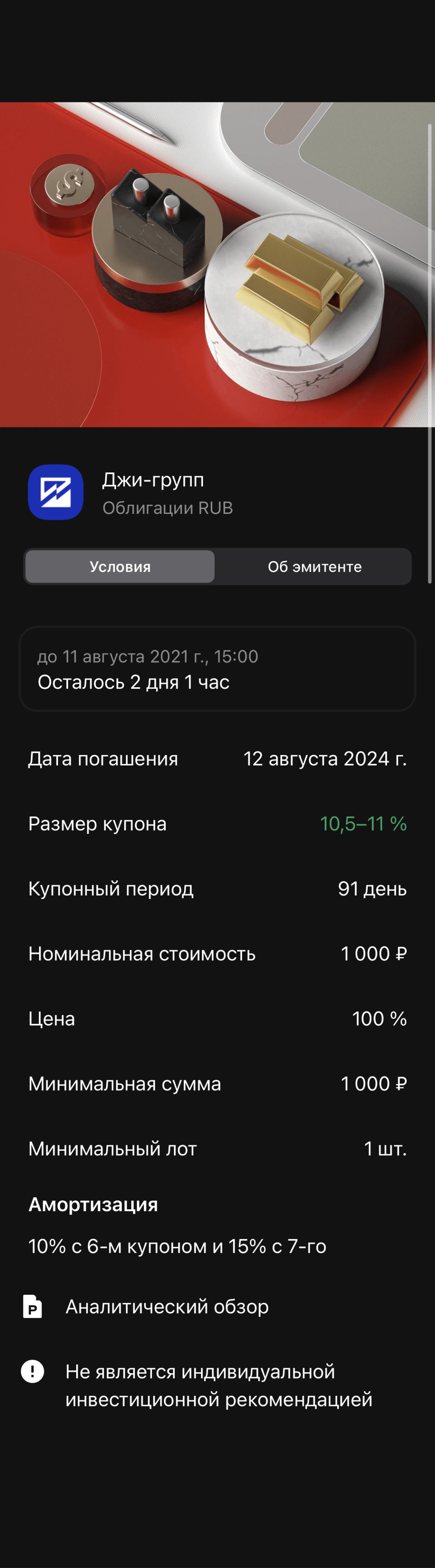
Task: Switch to the Об эмитенте tab
Action: [x=315, y=567]
